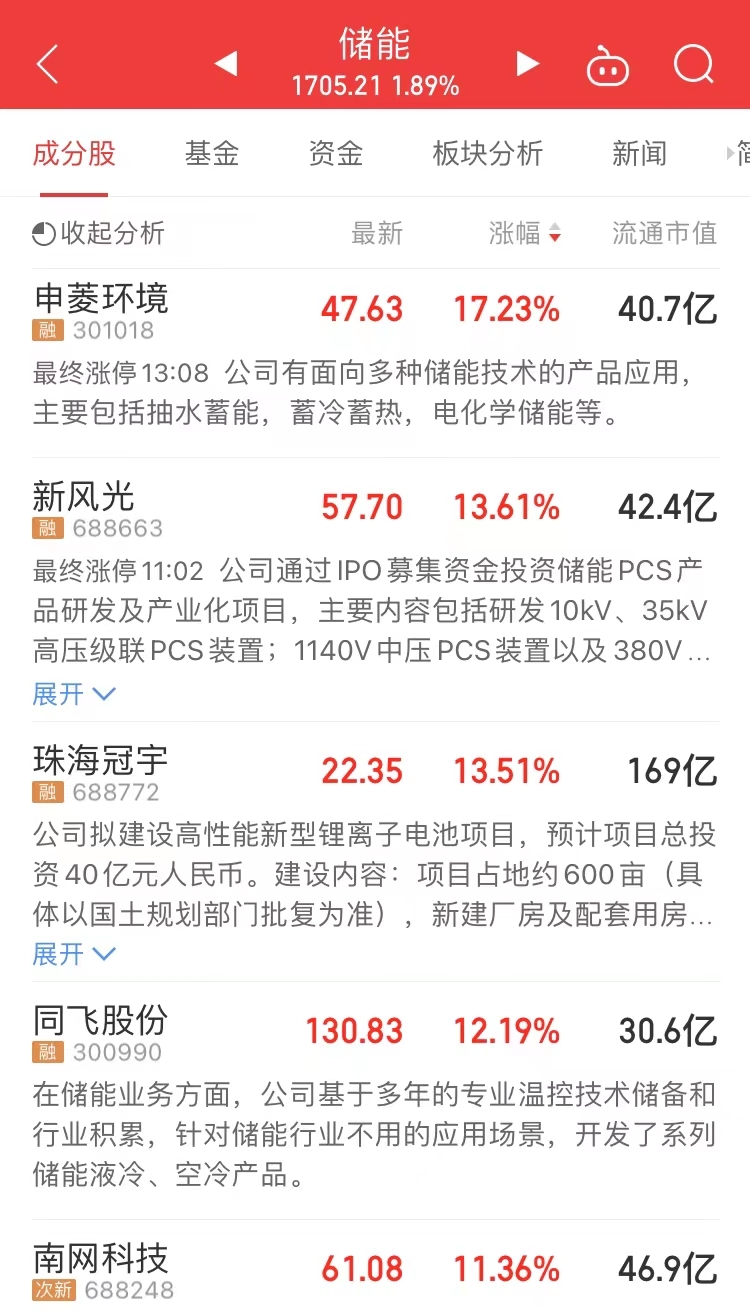Switch to the 资金 tab
Viewport: 750px width, 1311px height.
[335, 154]
